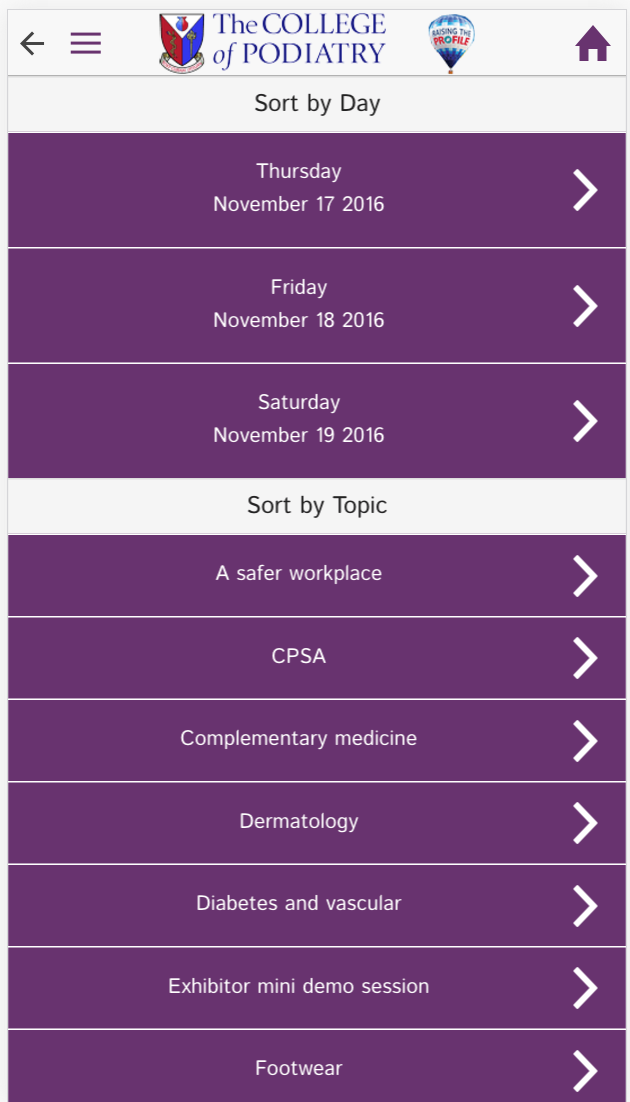
Task: Open Saturday November 19 2016 sessions
Action: tap(317, 421)
